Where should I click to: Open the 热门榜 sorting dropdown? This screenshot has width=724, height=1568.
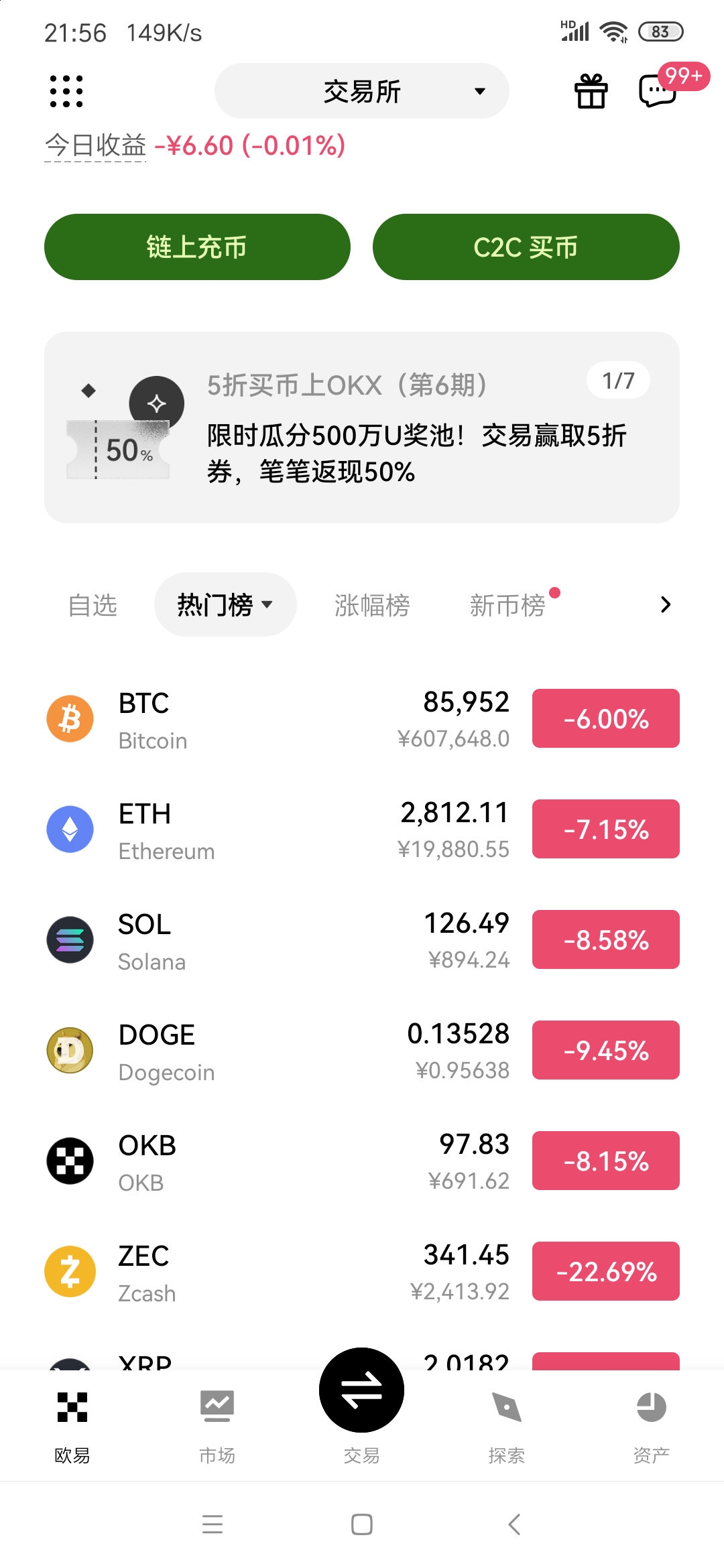pos(225,604)
